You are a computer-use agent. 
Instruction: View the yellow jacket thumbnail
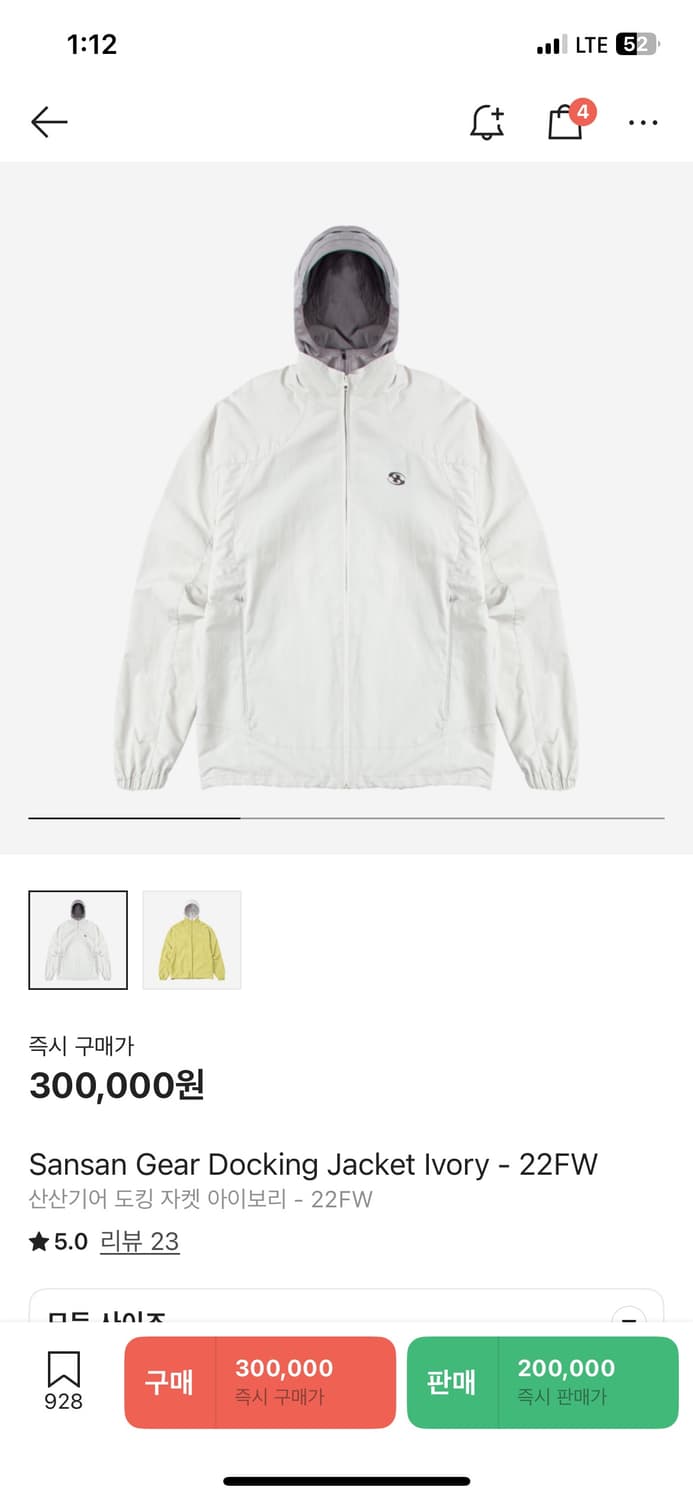pyautogui.click(x=192, y=940)
